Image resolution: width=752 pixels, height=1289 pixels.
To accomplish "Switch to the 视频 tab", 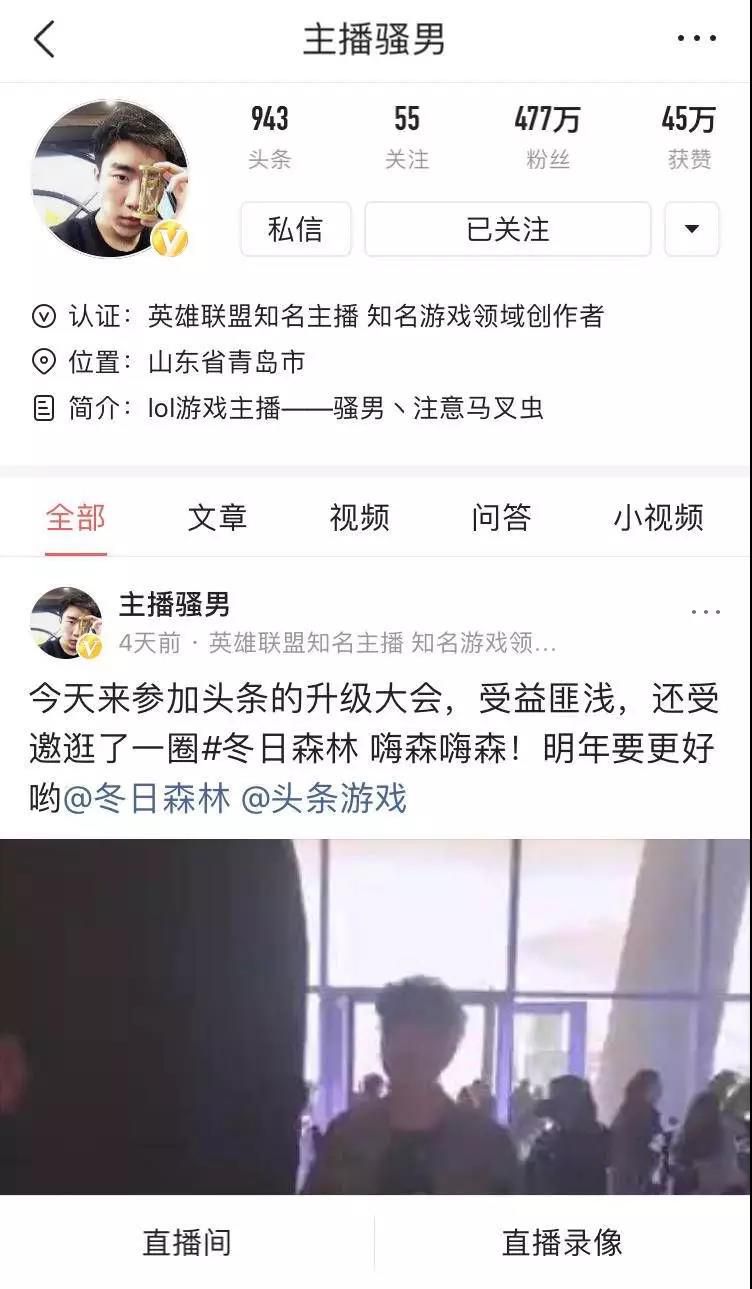I will 359,518.
